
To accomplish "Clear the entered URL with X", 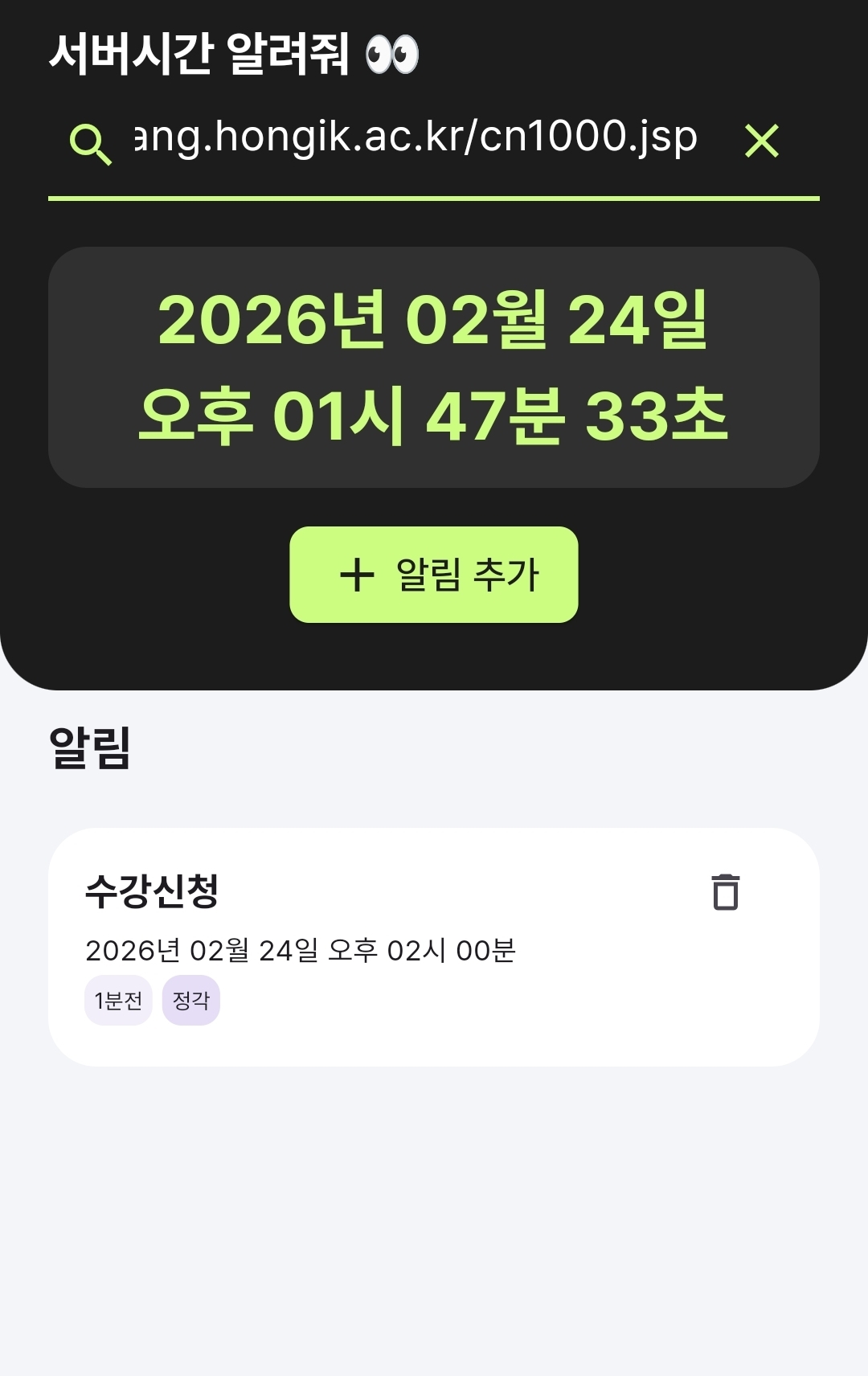I will tap(761, 141).
